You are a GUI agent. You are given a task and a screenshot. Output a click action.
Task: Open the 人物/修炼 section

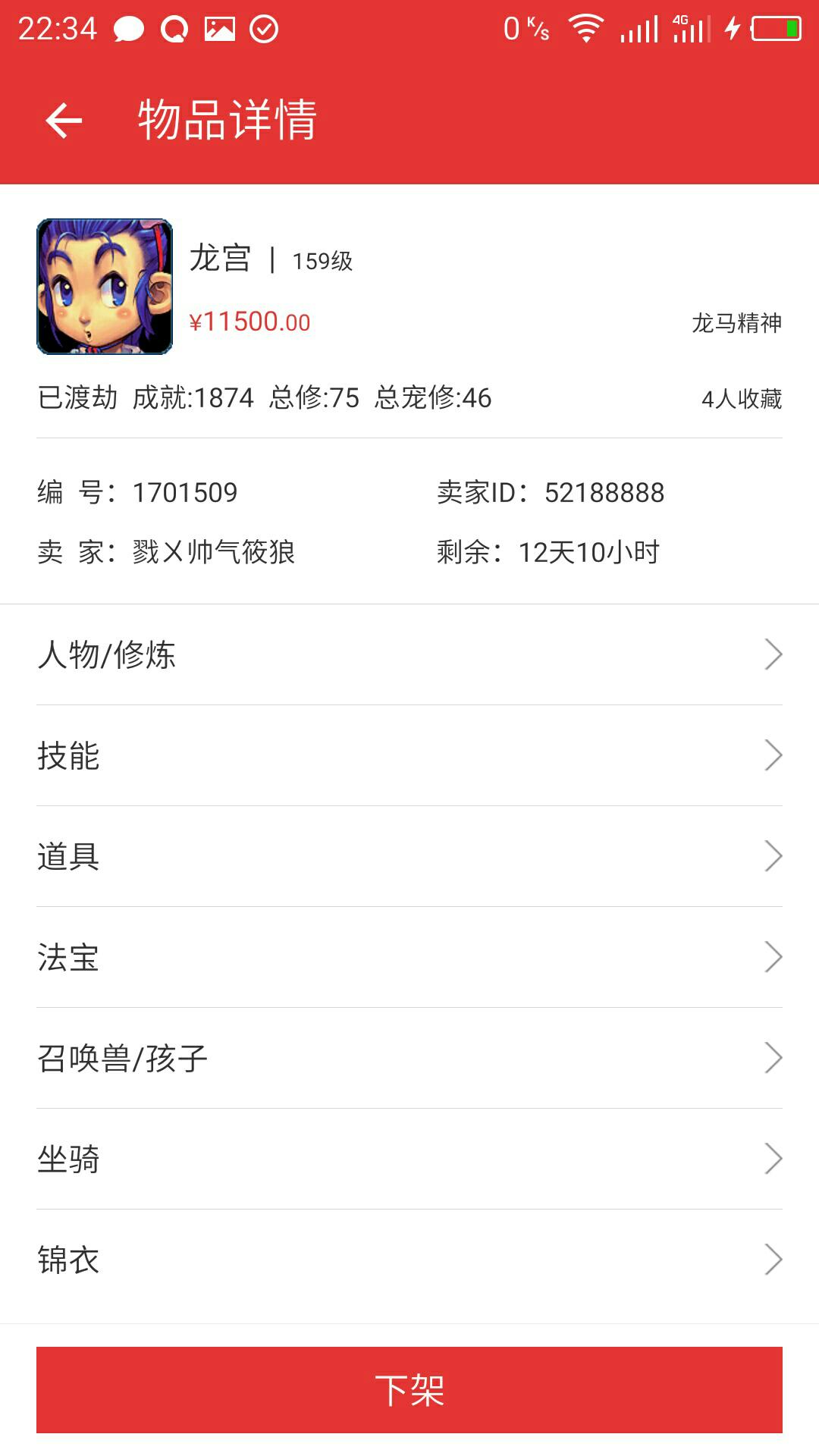pos(409,654)
